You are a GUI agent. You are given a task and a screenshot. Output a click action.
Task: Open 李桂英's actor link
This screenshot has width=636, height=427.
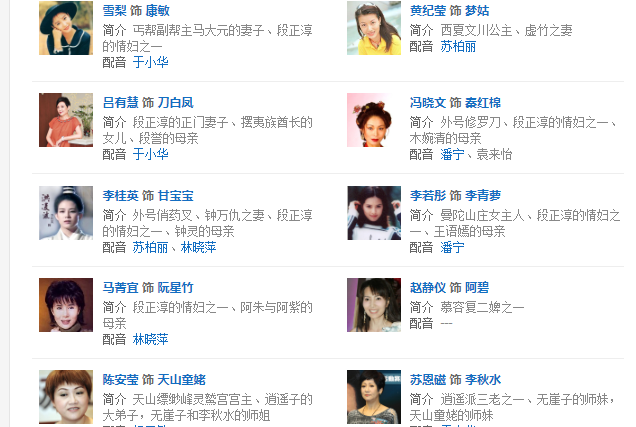[120, 195]
